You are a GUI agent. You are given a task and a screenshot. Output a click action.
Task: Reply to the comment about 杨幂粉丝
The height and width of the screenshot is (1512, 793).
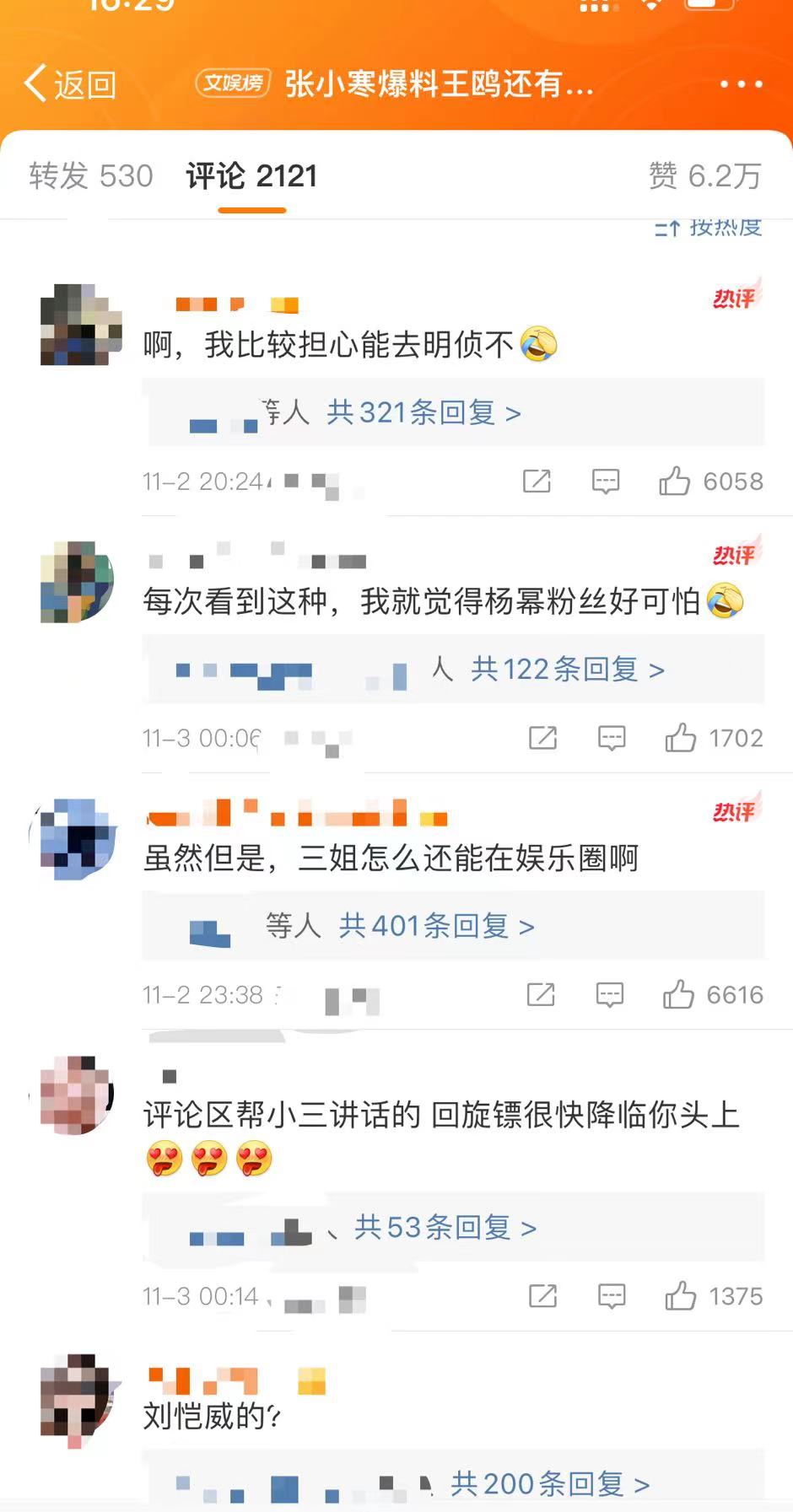pos(611,739)
